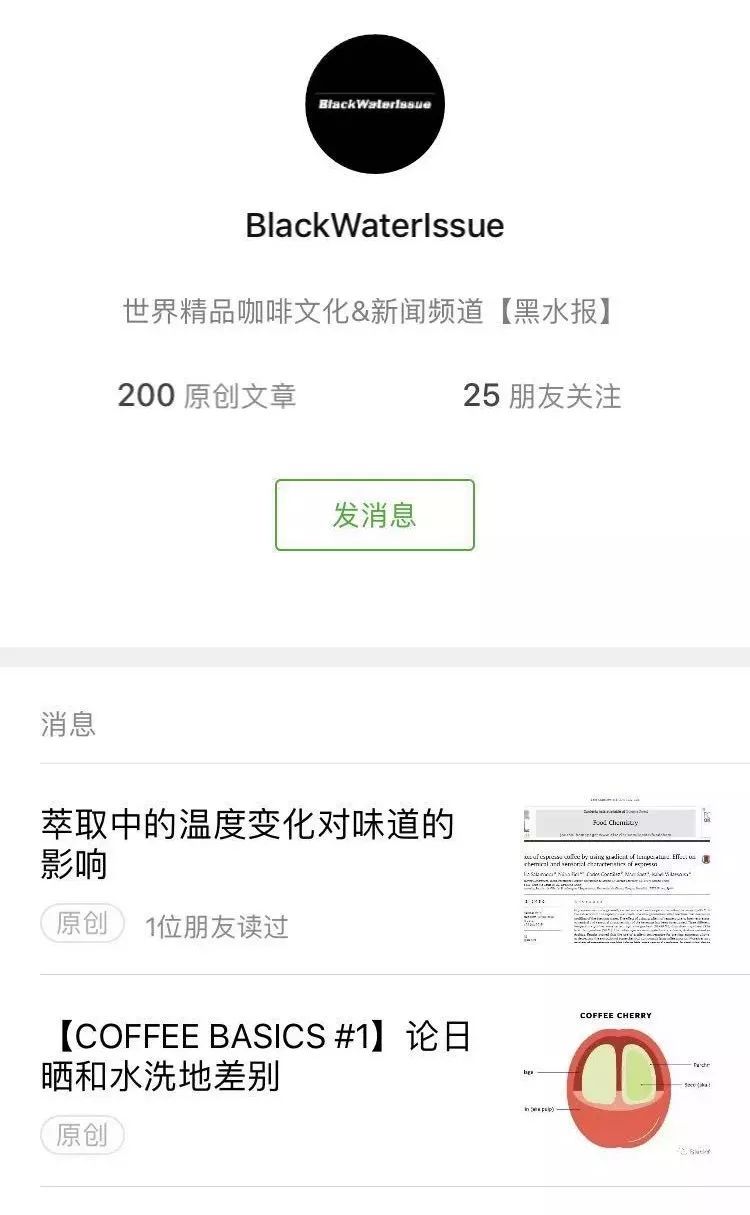This screenshot has width=750, height=1215.
Task: Tap the 发消息 button
Action: pos(374,515)
